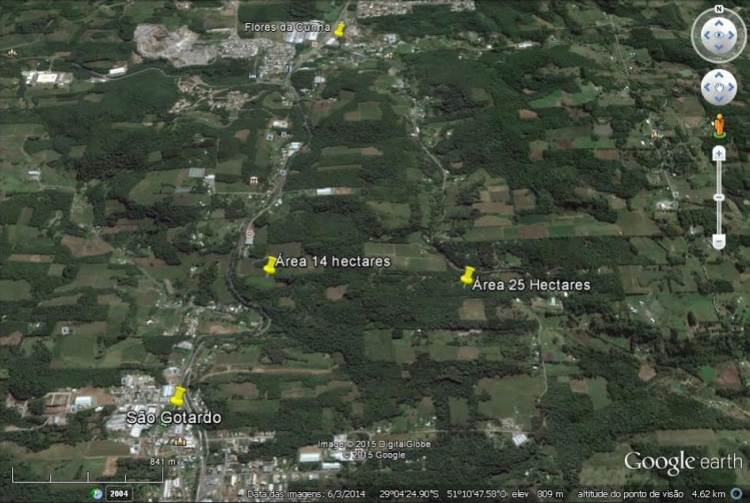The image size is (750, 503).
Task: Tap the hand pan joystick center
Action: 718,87
